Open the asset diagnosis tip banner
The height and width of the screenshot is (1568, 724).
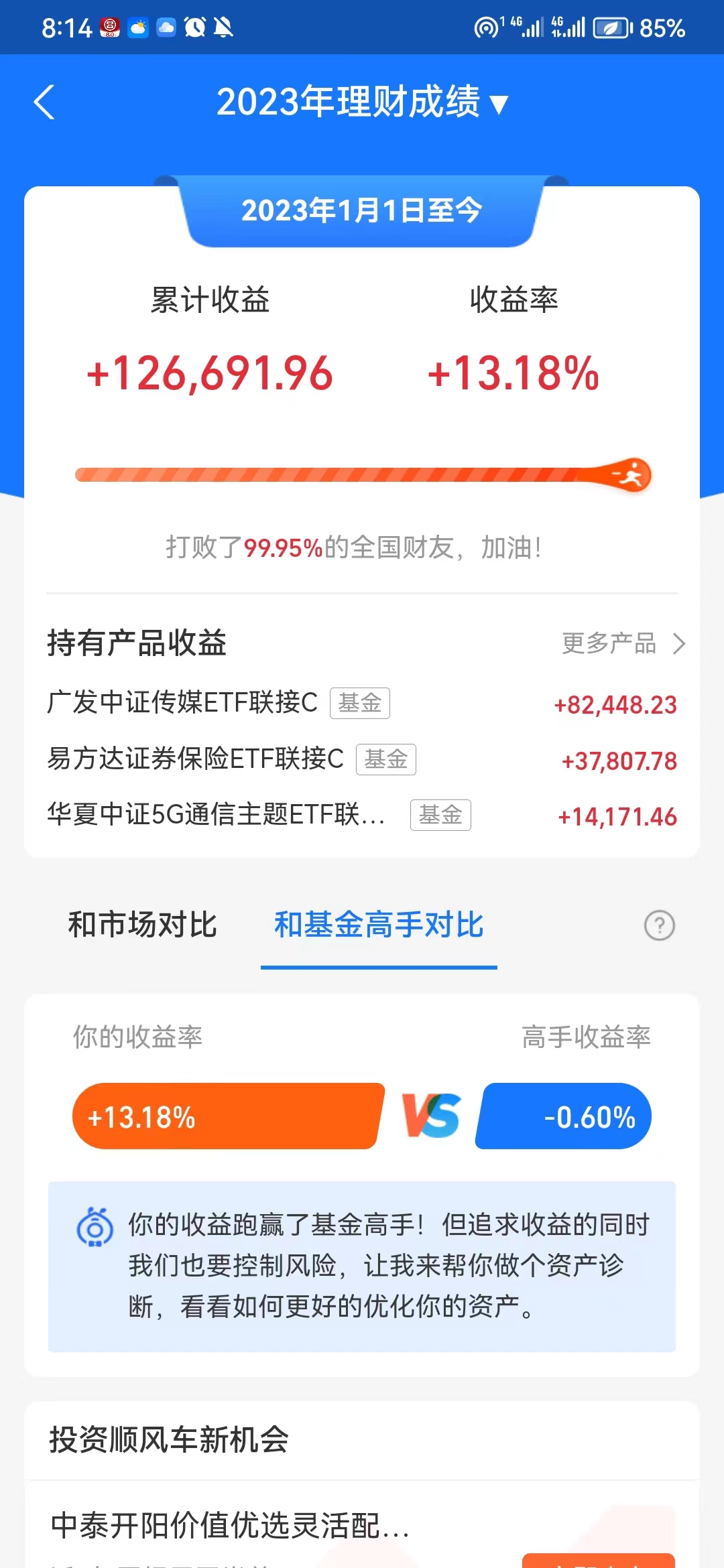tap(362, 1266)
